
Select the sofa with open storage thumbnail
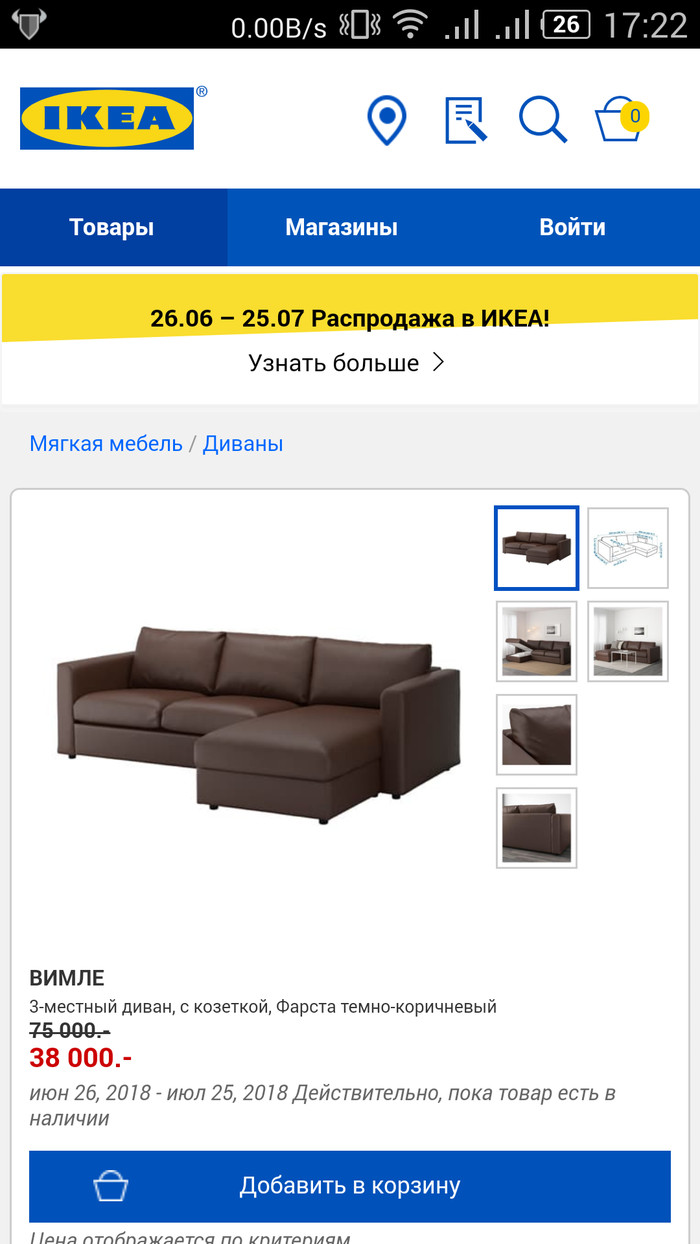click(x=537, y=642)
